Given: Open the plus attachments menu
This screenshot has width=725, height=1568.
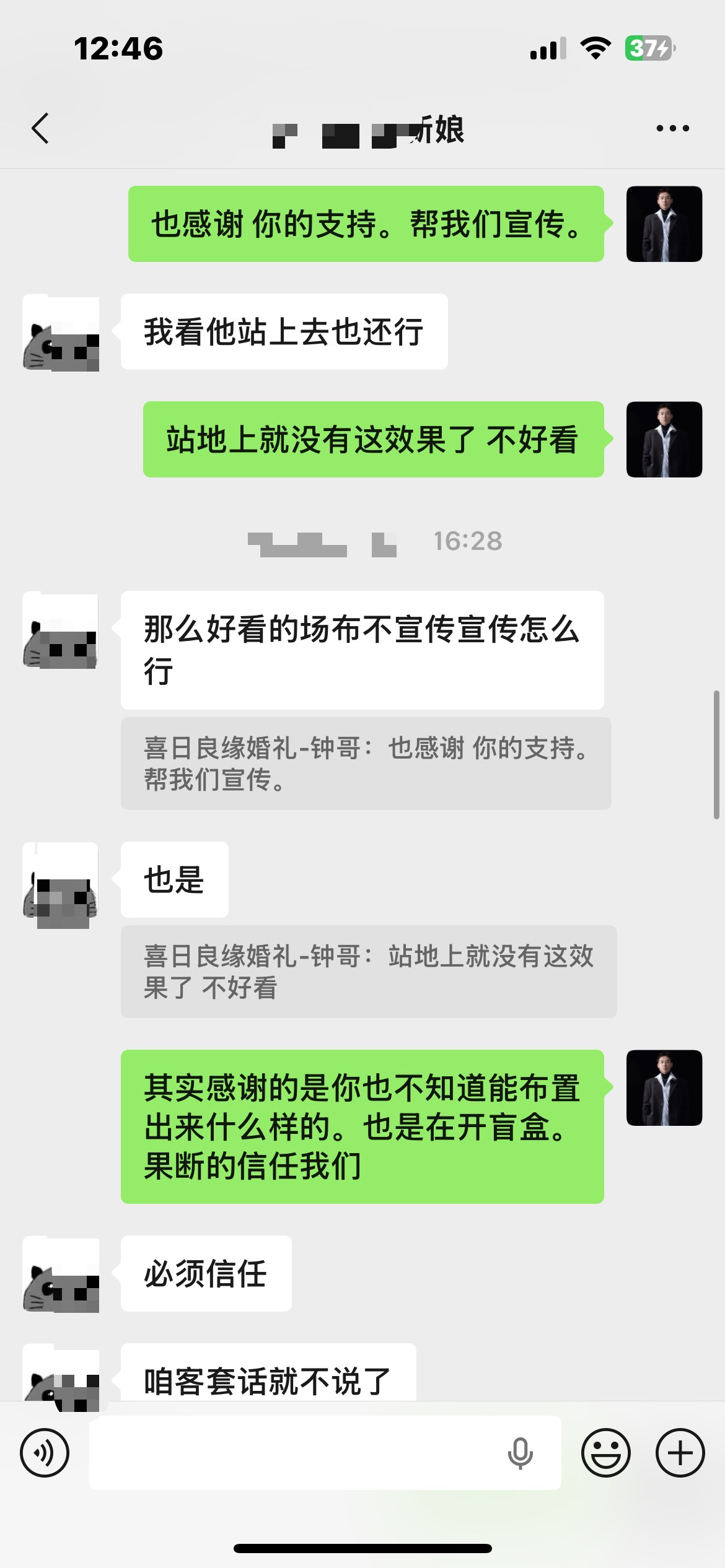Looking at the screenshot, I should click(680, 1453).
